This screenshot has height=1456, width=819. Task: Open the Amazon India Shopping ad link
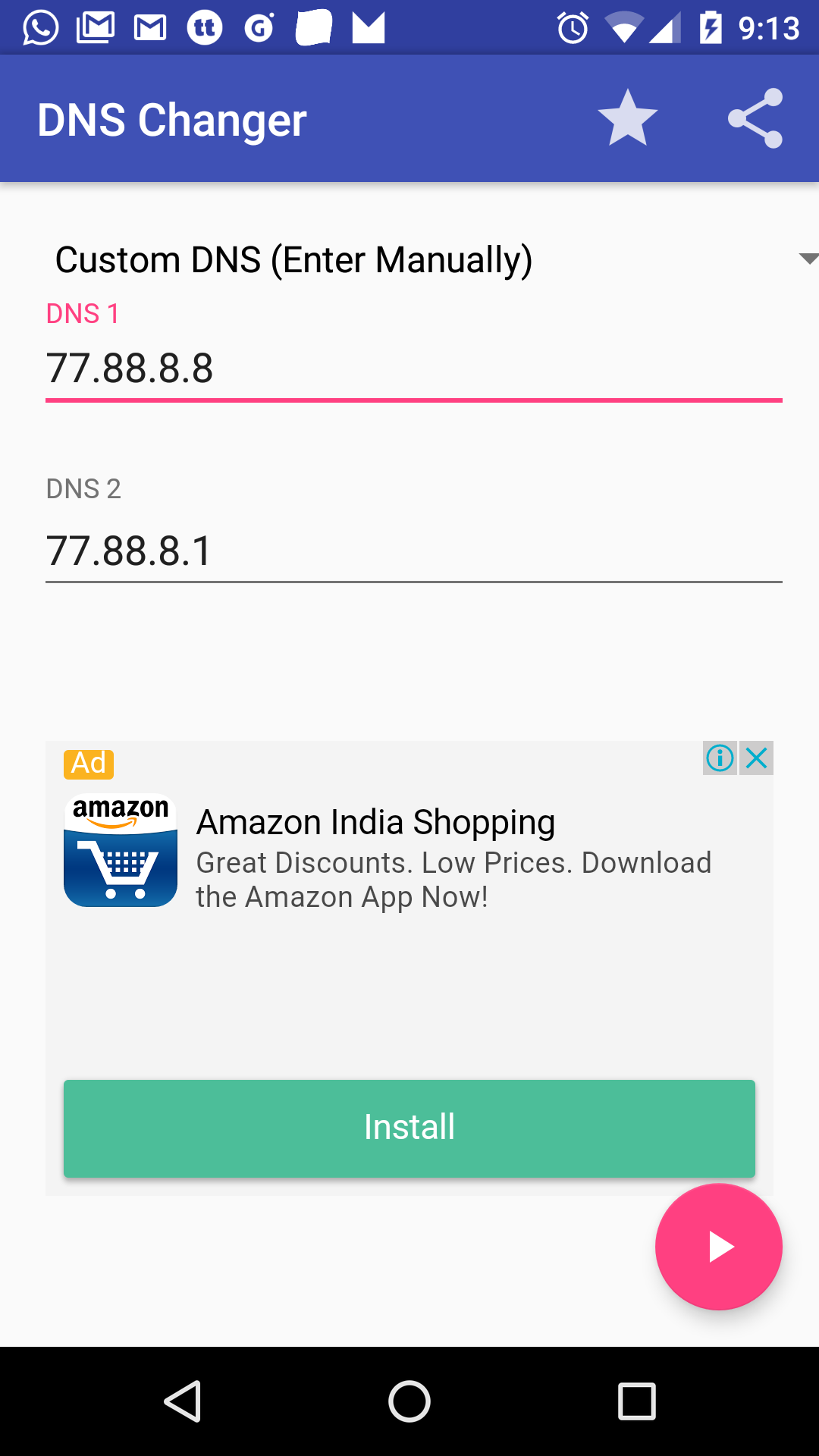coord(377,821)
